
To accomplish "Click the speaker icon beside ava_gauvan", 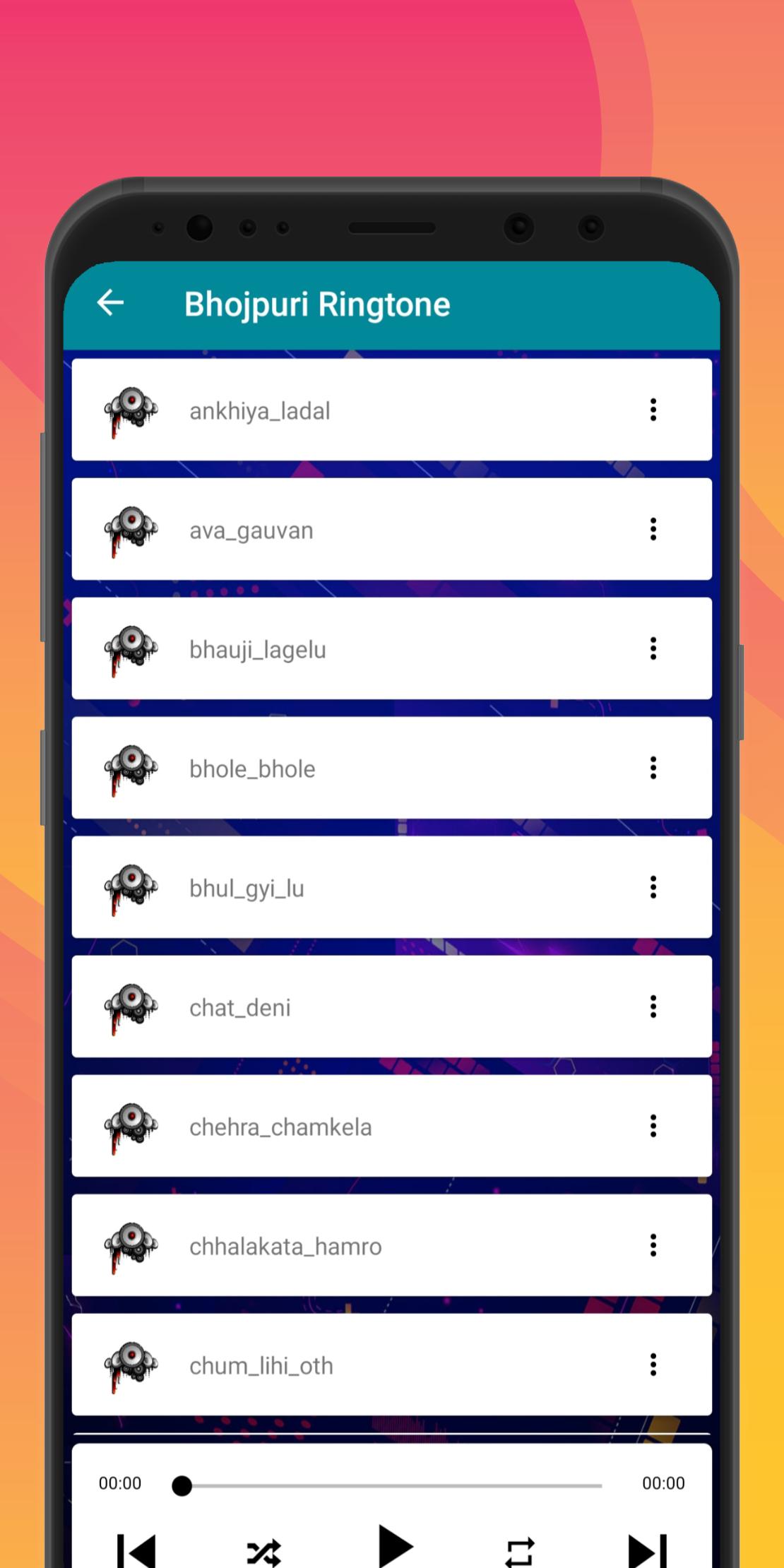I will (131, 530).
